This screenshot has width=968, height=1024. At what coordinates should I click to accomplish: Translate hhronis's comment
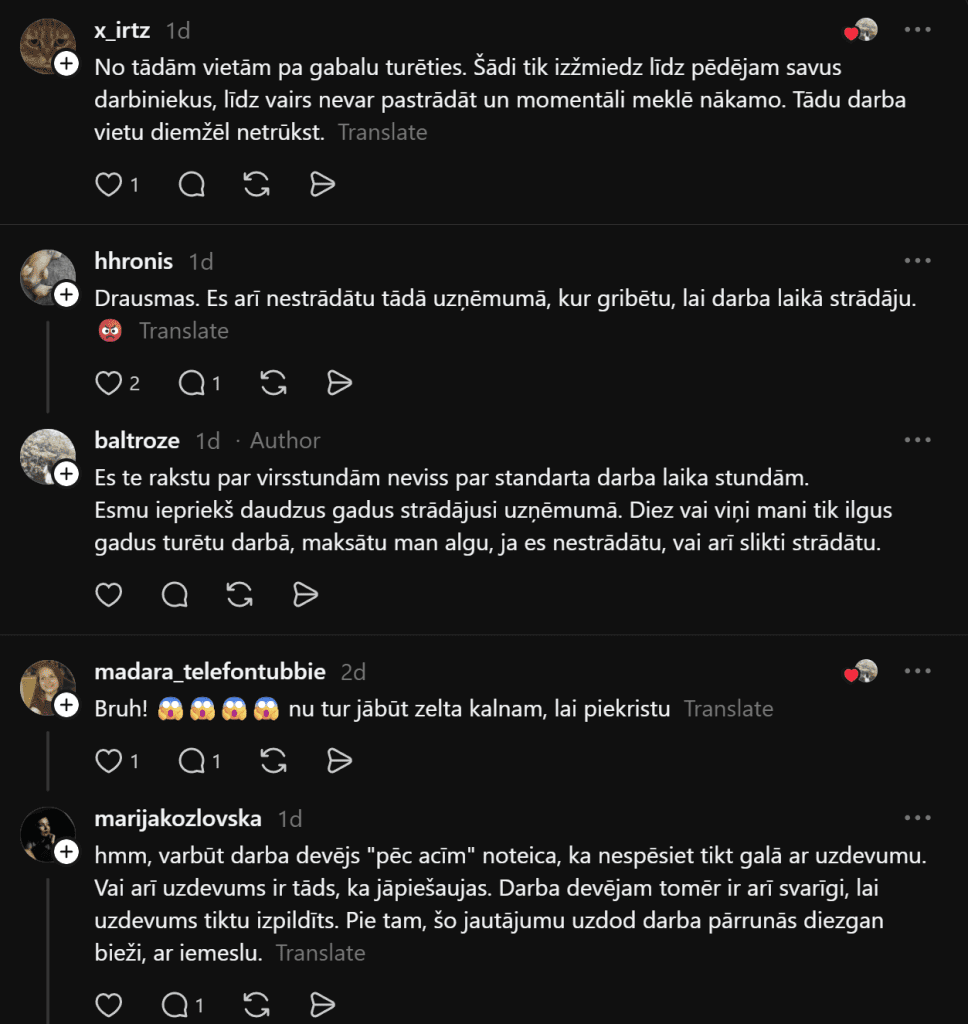click(184, 331)
